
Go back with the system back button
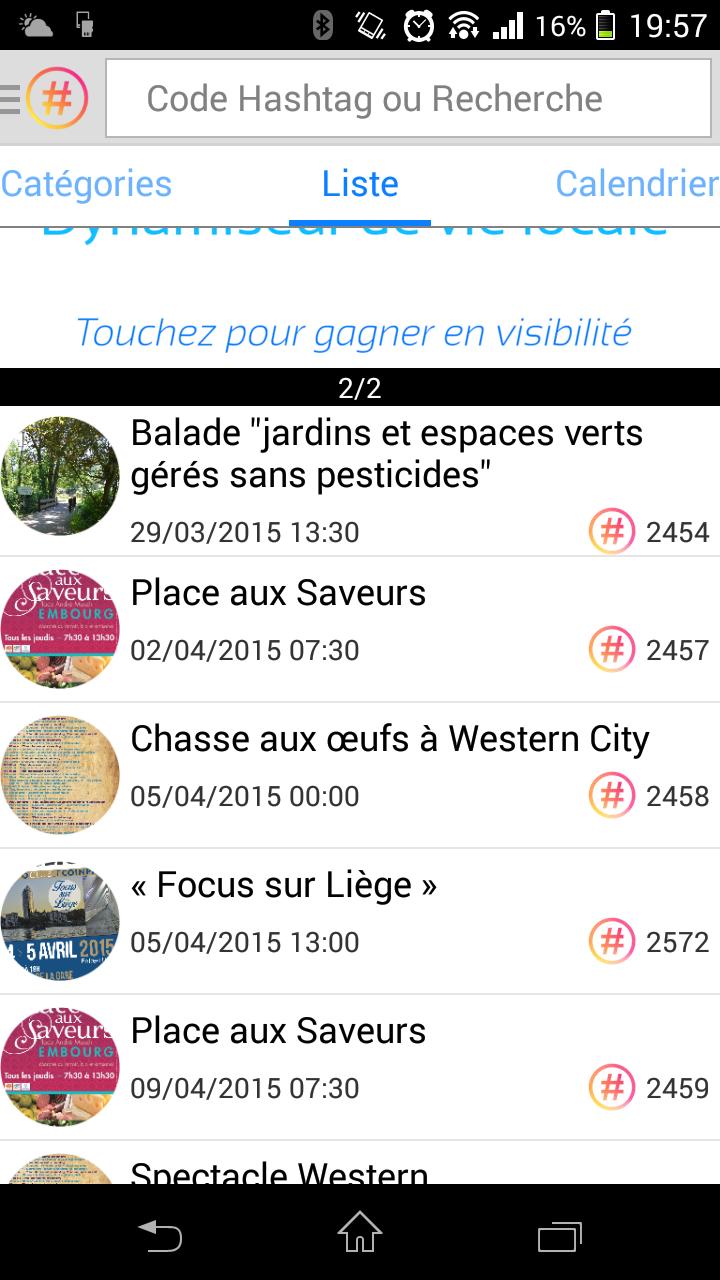pos(160,1236)
